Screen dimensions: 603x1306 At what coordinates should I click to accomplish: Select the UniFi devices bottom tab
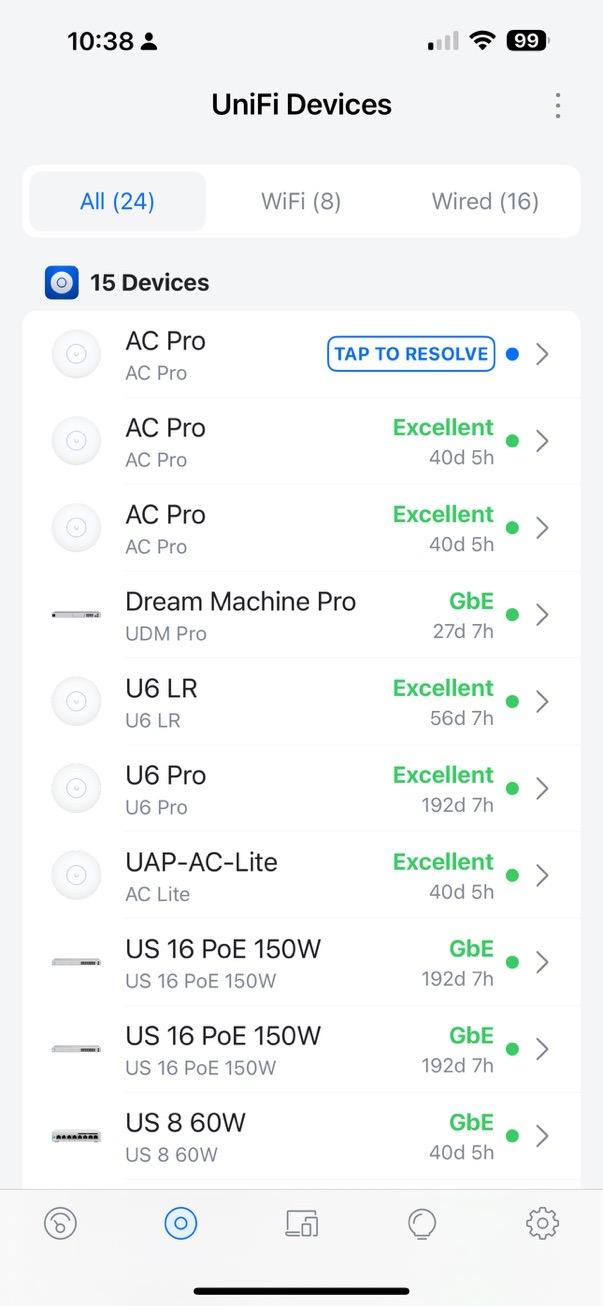click(x=181, y=1222)
